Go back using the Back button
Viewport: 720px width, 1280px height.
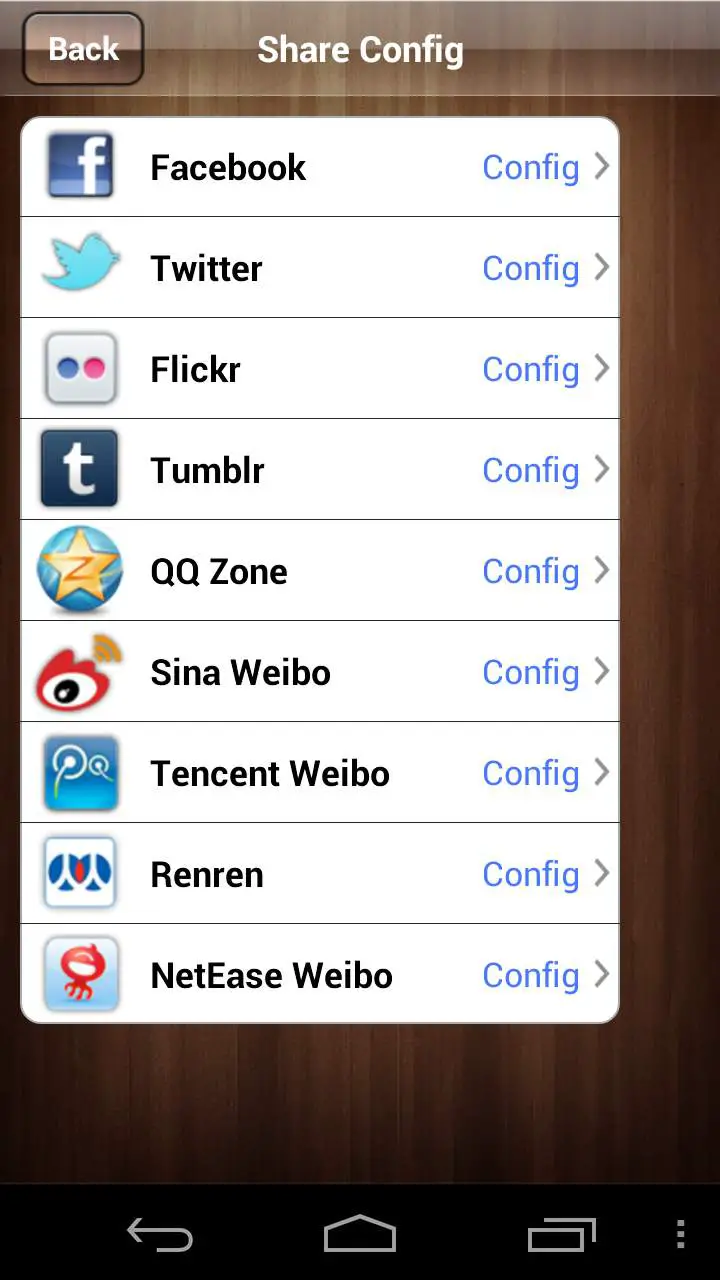83,48
